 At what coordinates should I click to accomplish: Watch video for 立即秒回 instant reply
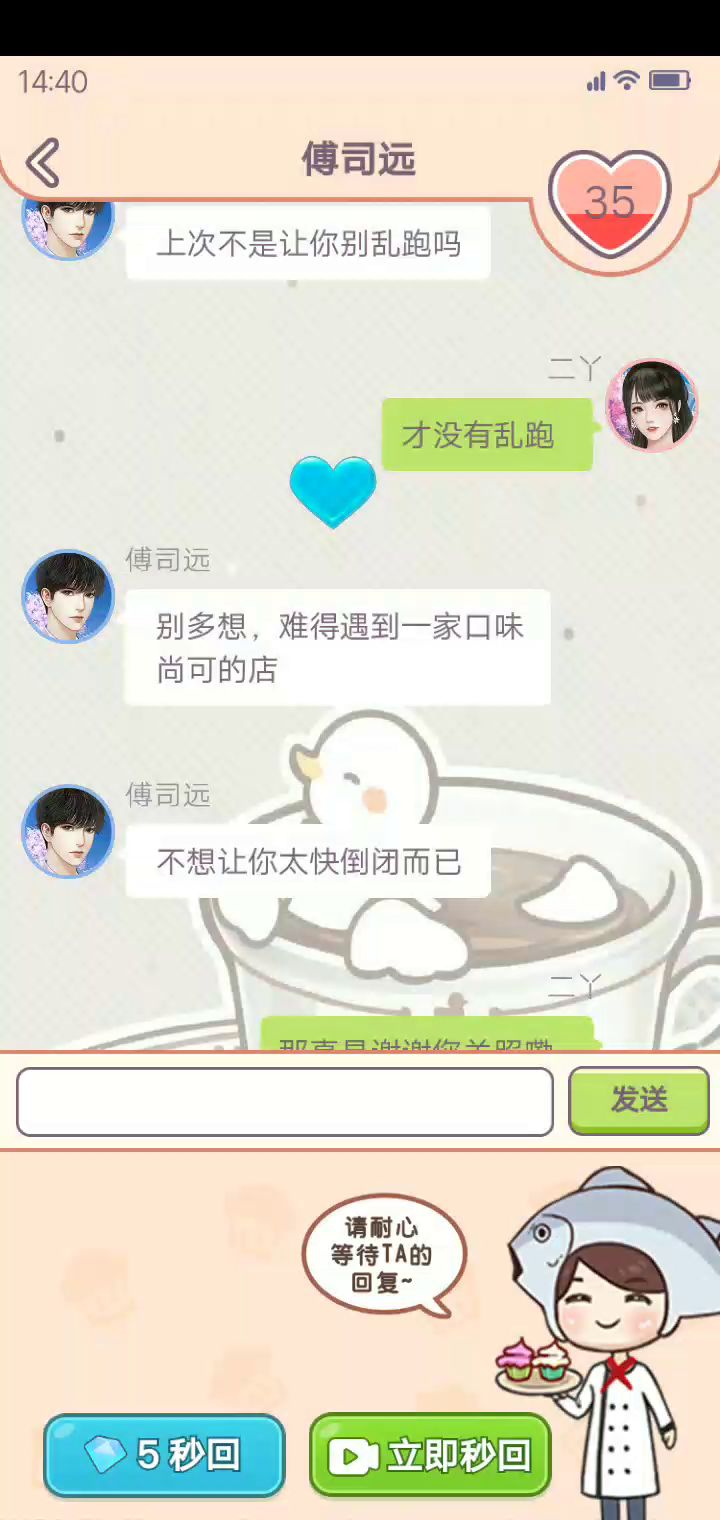(430, 1455)
